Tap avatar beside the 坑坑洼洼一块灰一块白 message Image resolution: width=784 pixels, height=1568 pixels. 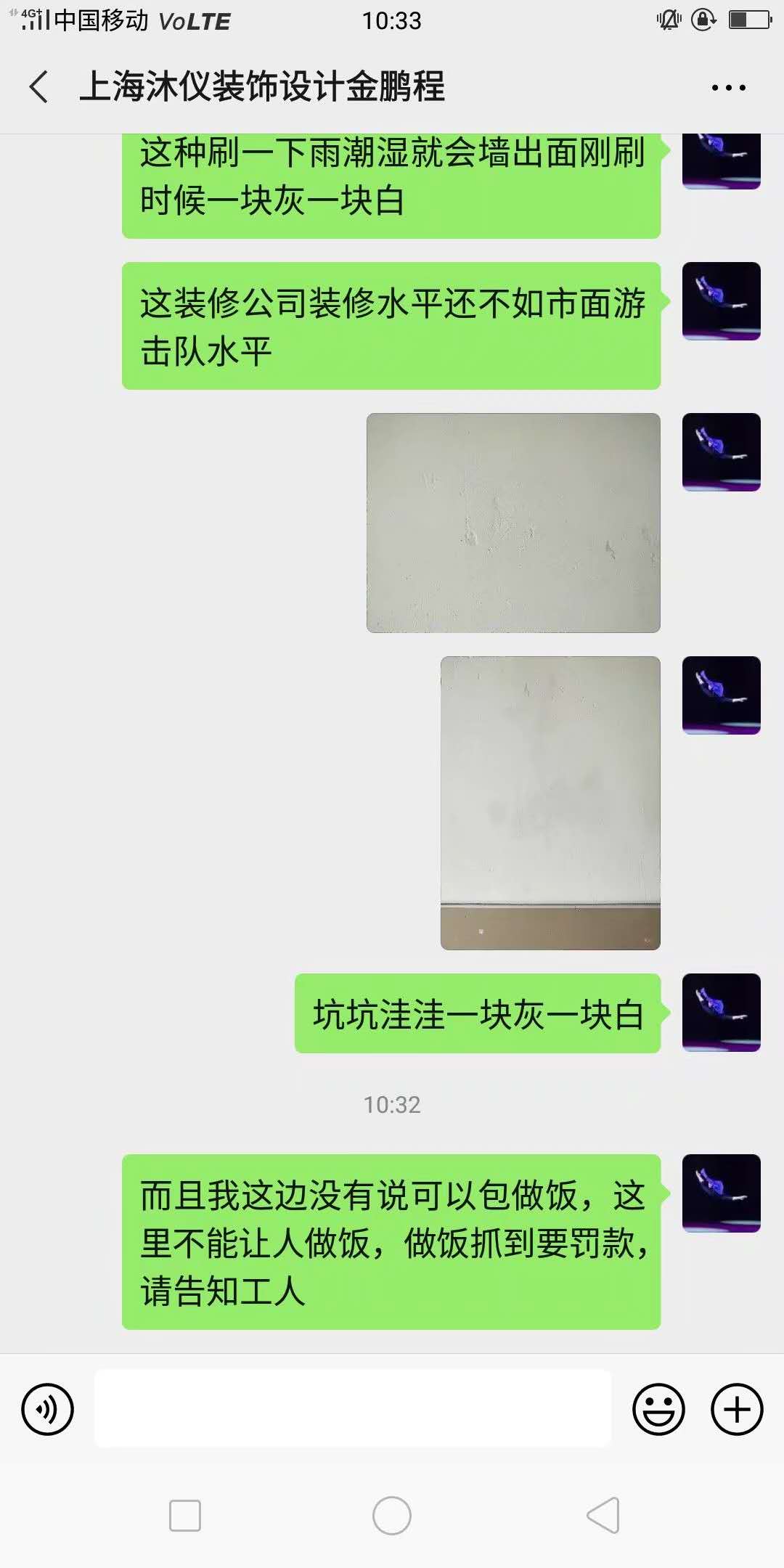point(721,1013)
